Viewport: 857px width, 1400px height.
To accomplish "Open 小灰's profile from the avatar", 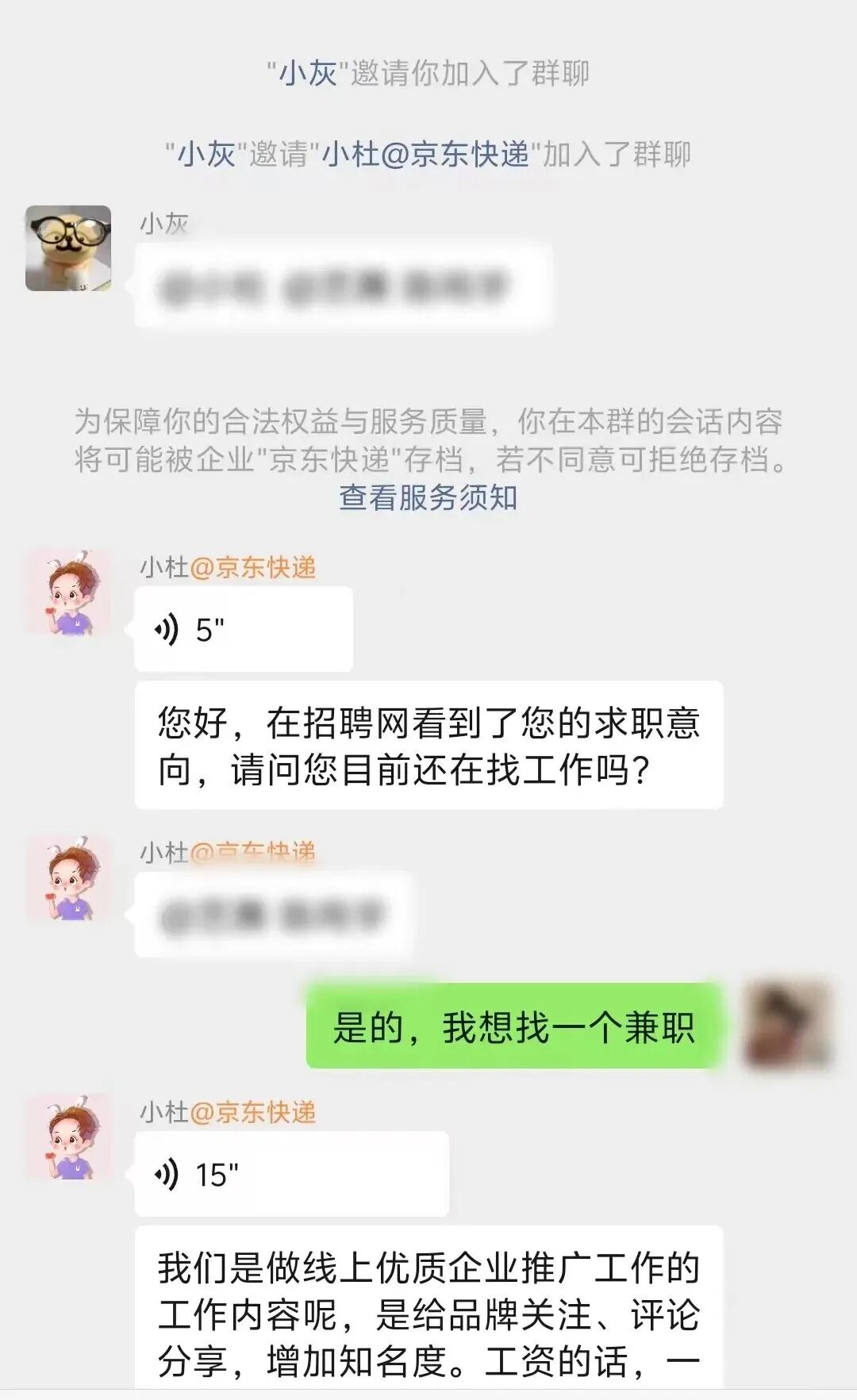I will (x=68, y=248).
